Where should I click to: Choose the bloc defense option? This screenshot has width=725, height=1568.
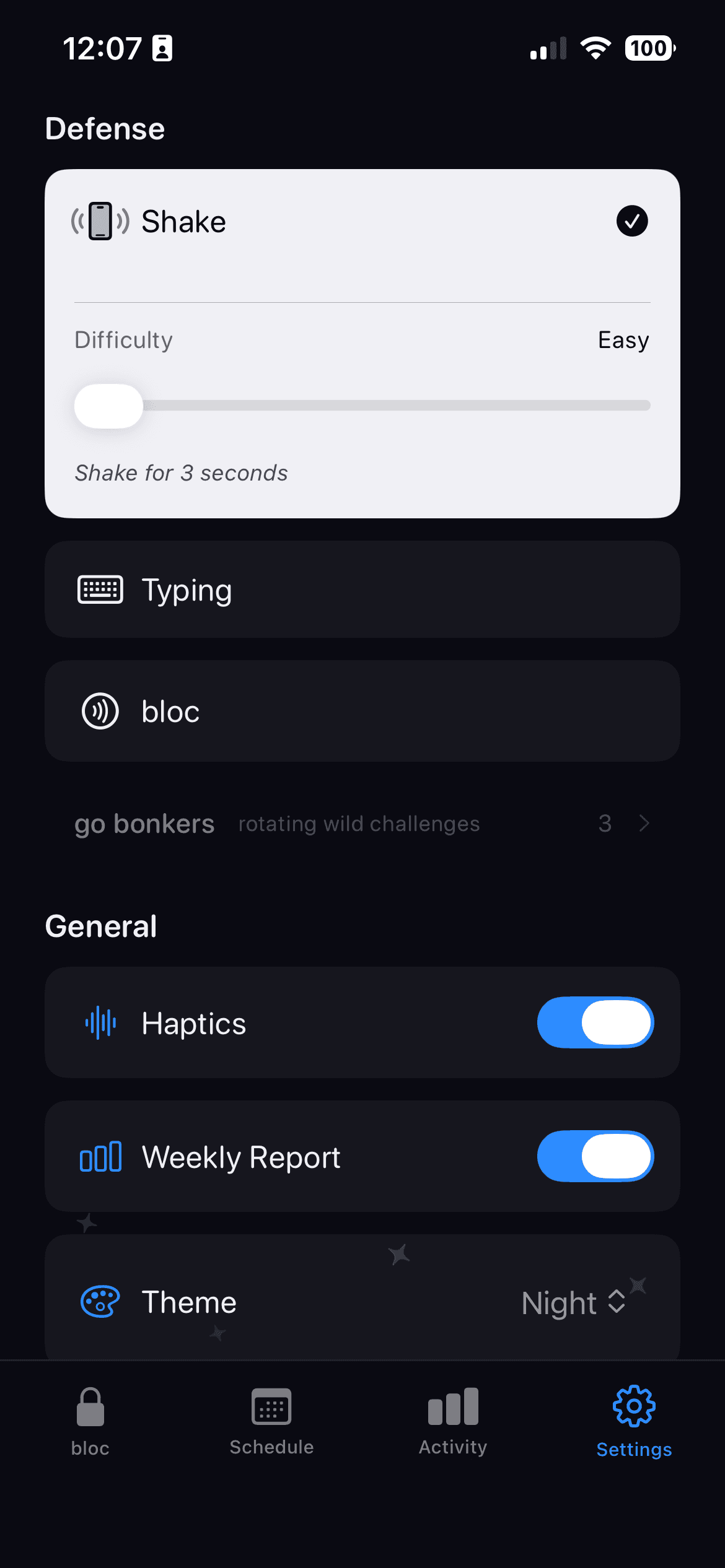tap(362, 711)
